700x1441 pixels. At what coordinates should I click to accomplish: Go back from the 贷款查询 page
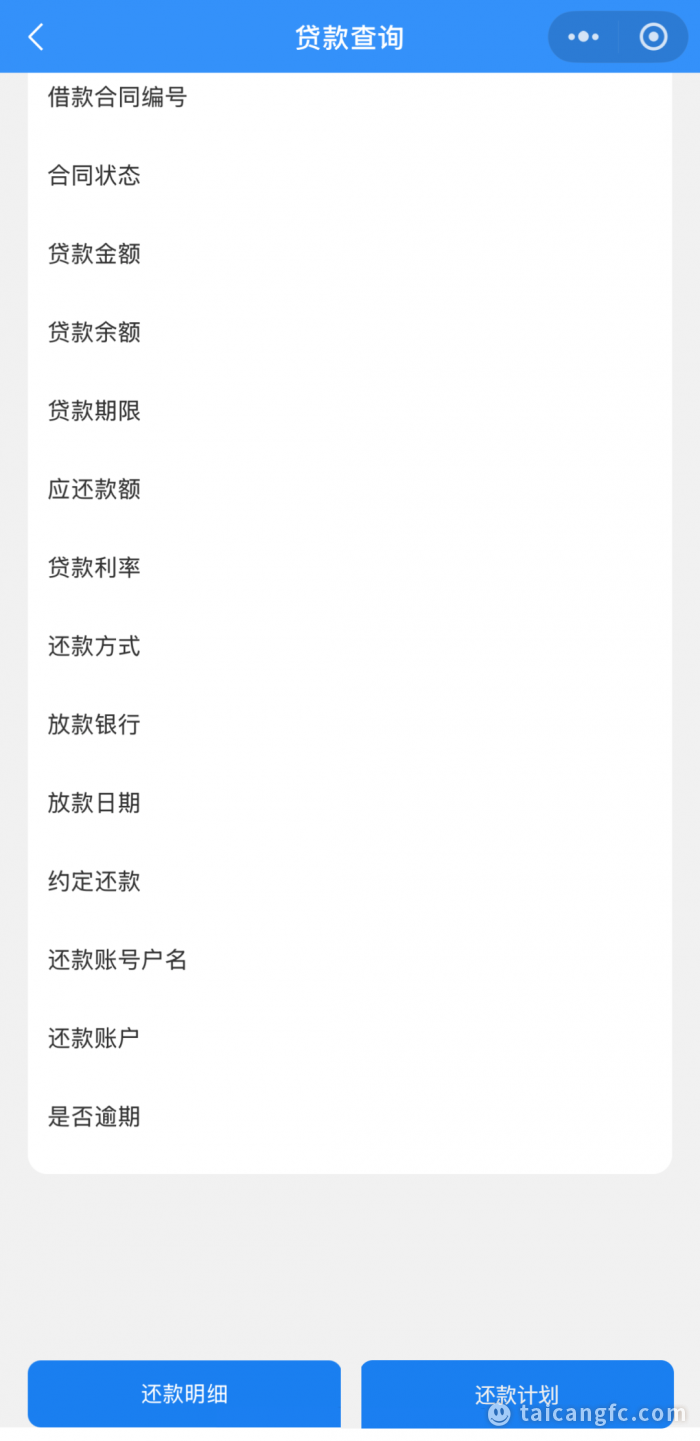(x=36, y=38)
